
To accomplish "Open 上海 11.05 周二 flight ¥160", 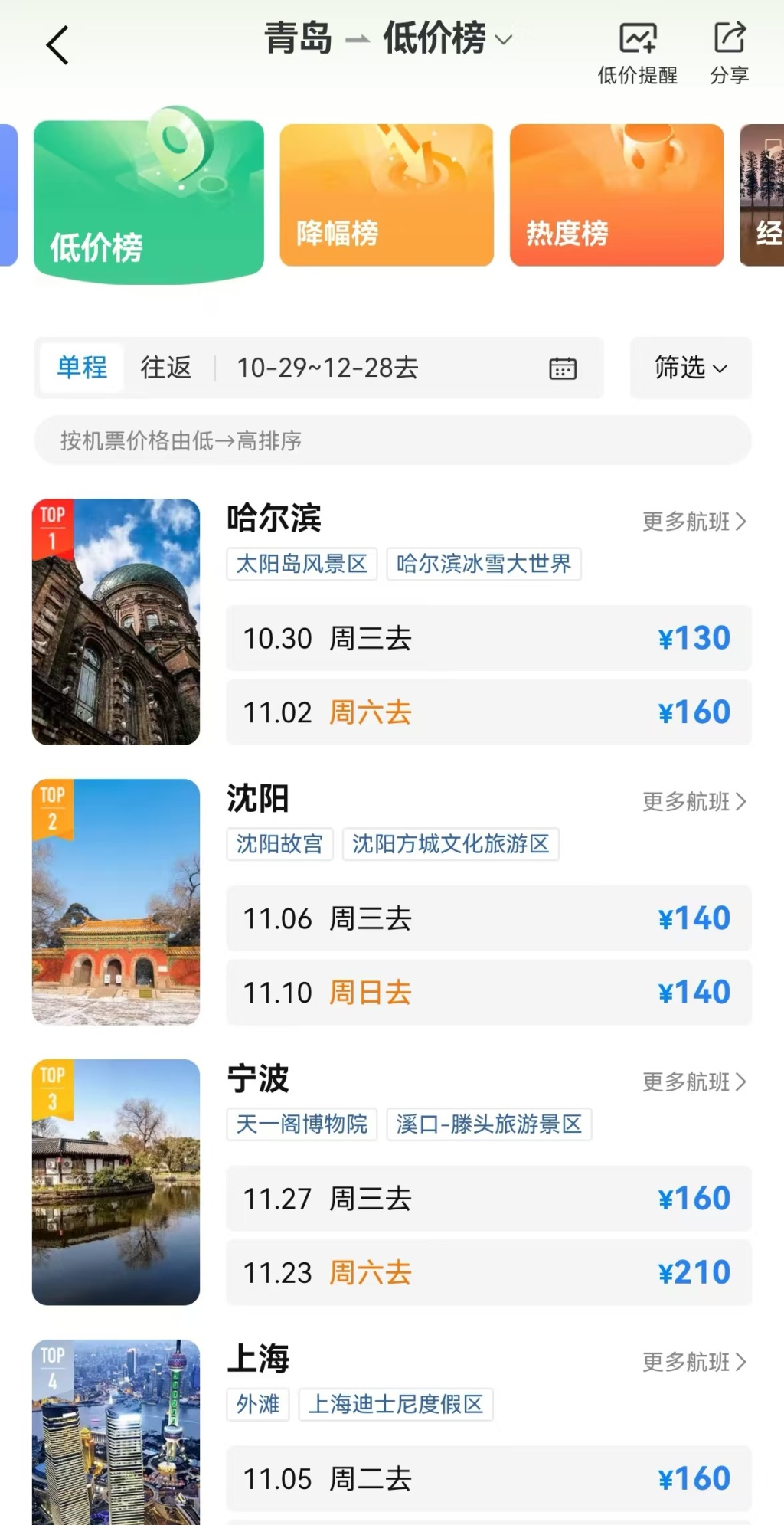I will pyautogui.click(x=488, y=1479).
